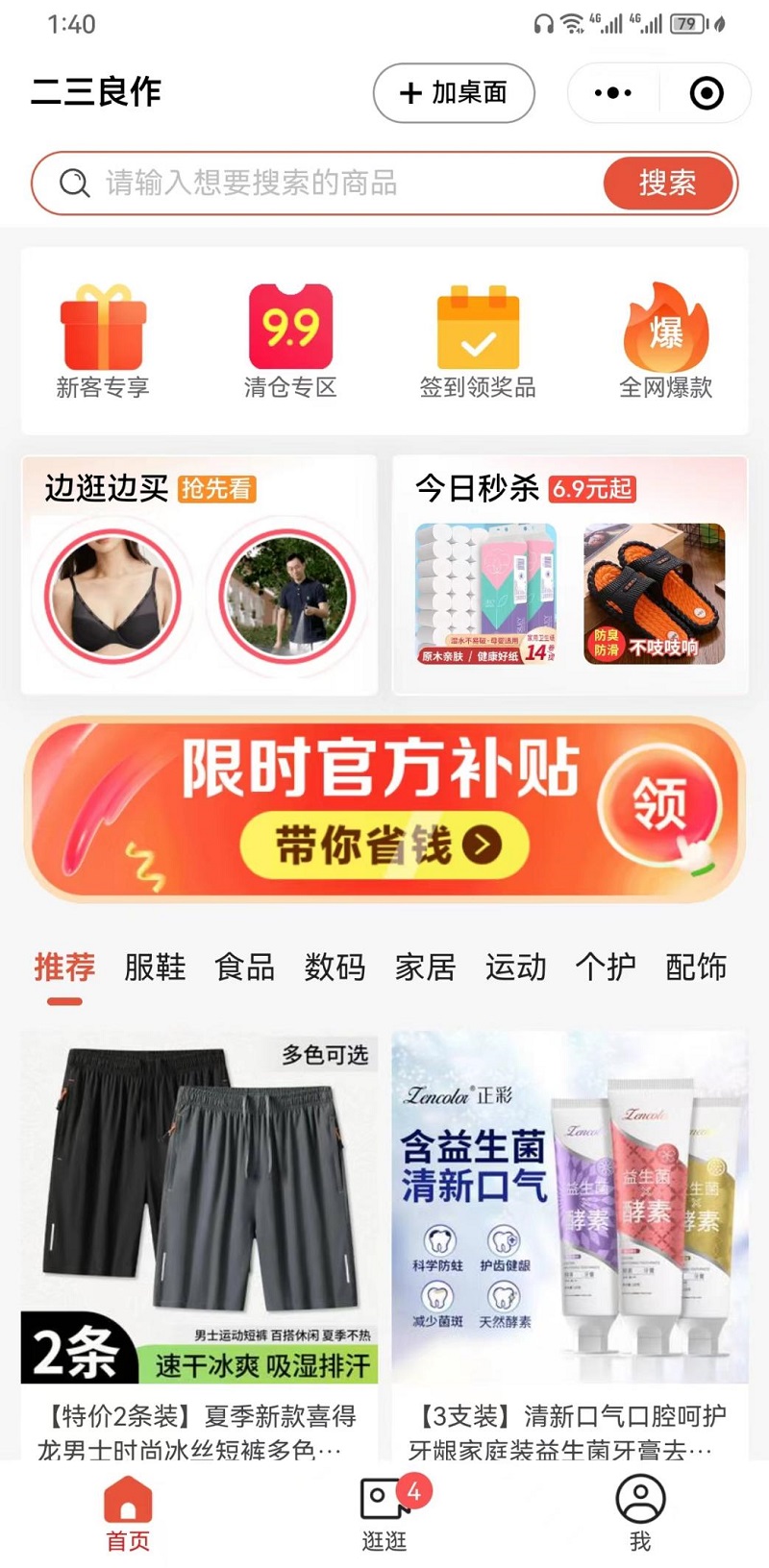Close the mini program with the circle icon
This screenshot has height=1568, width=769.
click(707, 93)
